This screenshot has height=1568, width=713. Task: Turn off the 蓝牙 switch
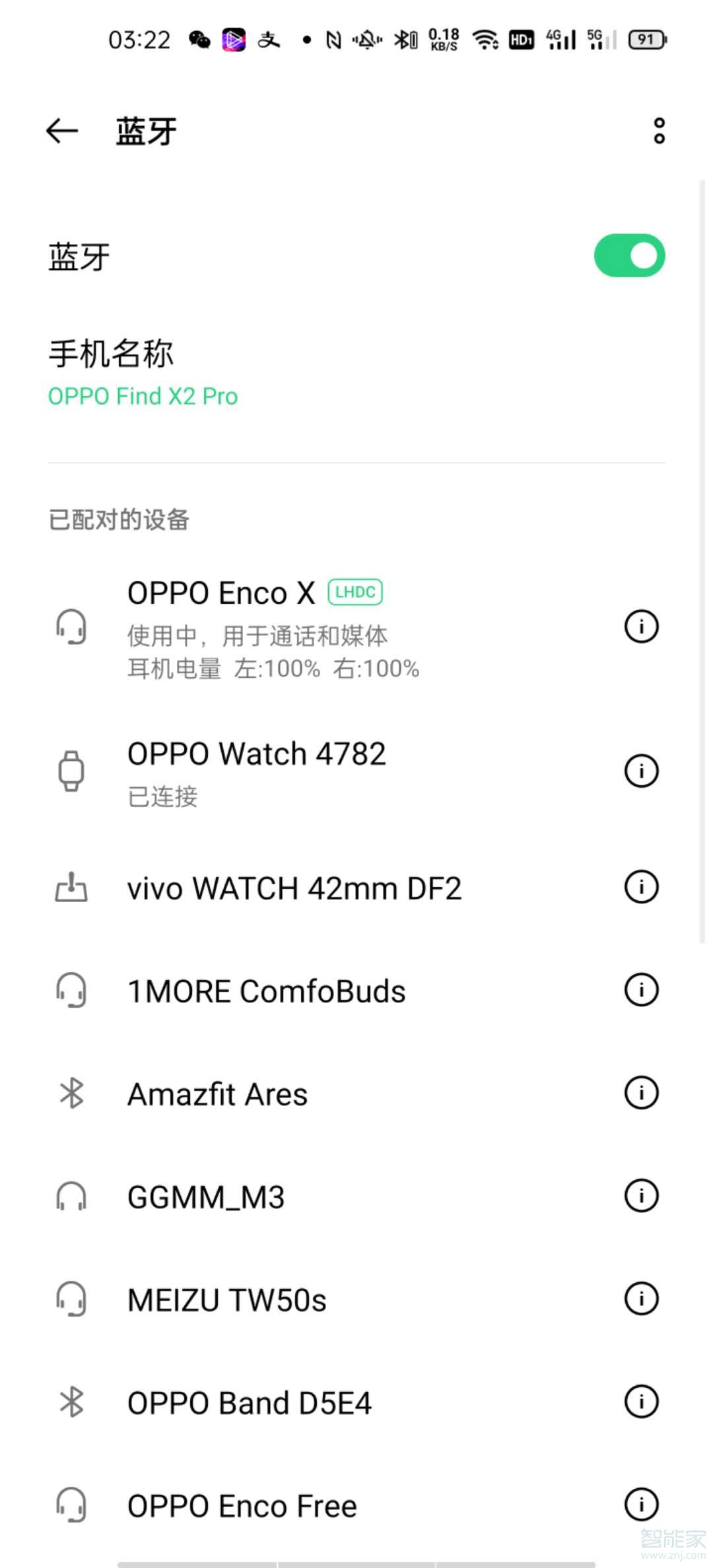coord(629,256)
